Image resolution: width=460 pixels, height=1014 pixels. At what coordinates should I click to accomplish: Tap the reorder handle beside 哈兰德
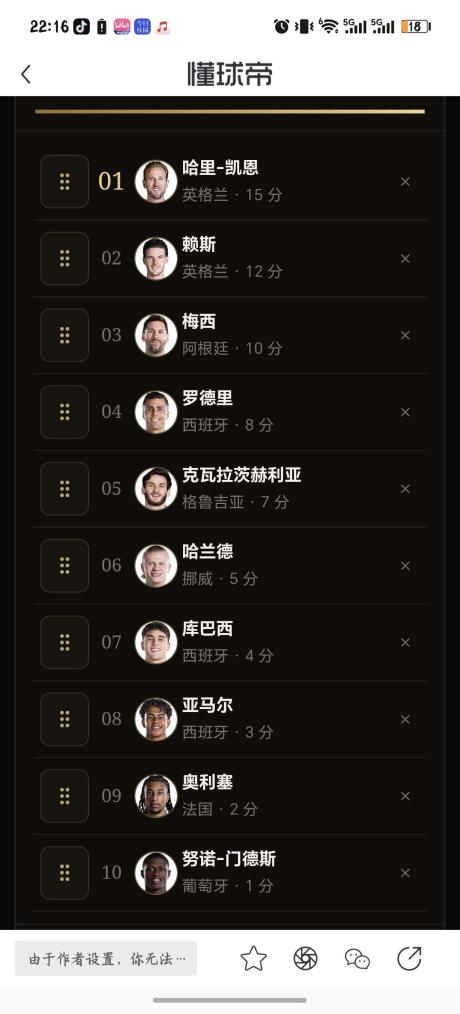[x=65, y=566]
